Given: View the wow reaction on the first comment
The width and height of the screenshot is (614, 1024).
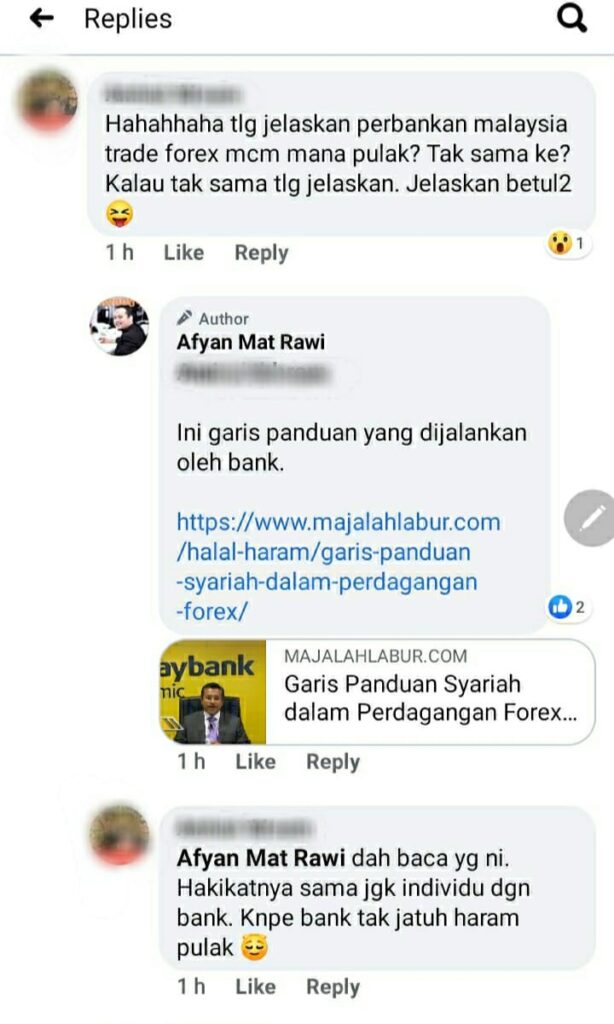Looking at the screenshot, I should (x=567, y=244).
